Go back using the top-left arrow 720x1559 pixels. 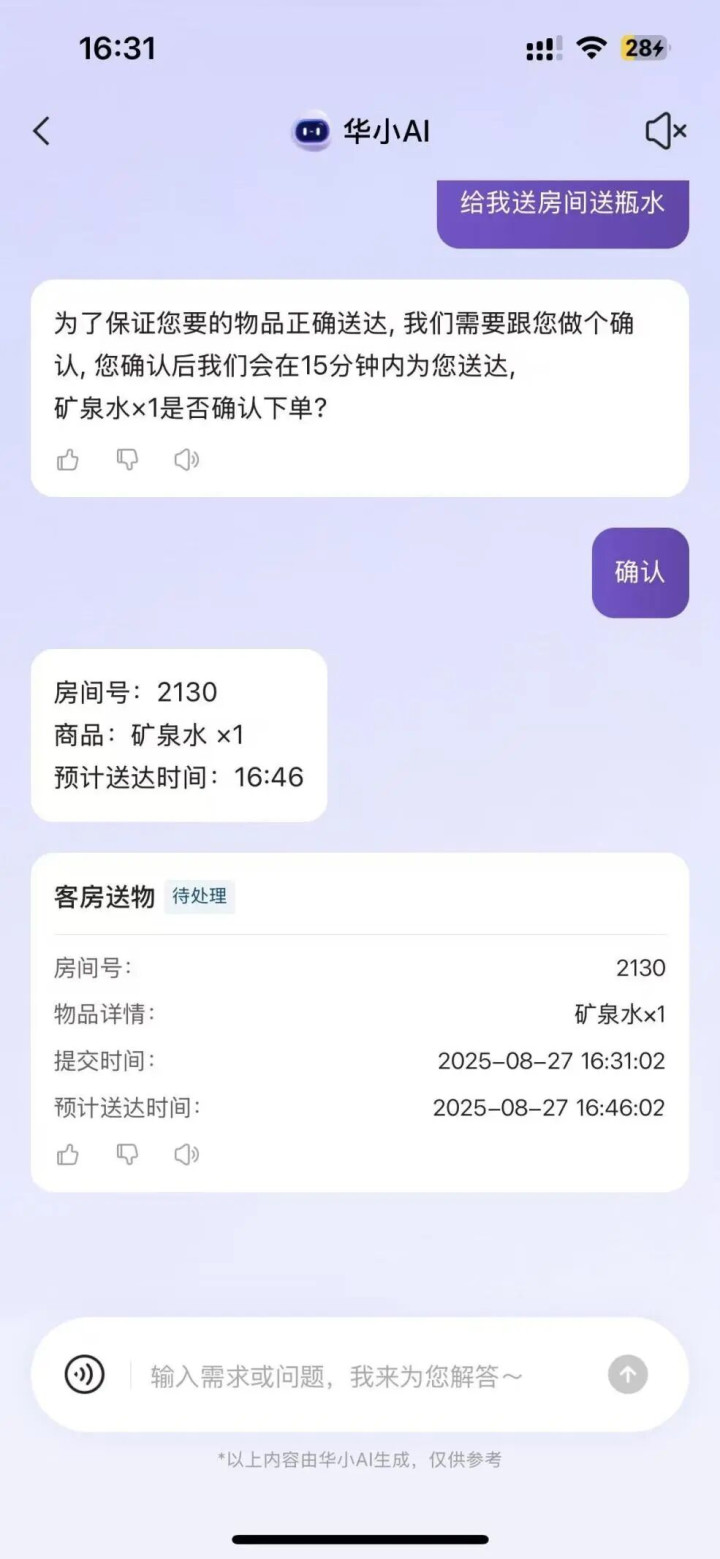pos(41,131)
